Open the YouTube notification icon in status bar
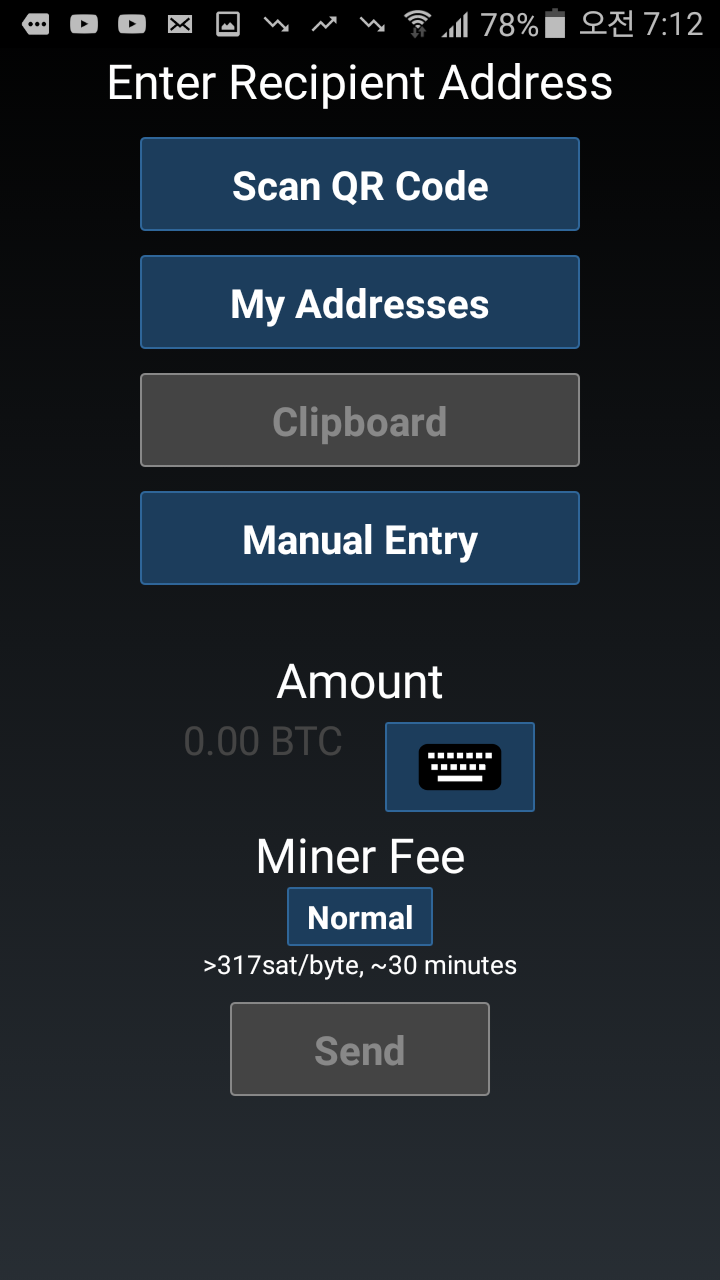The height and width of the screenshot is (1280, 720). tap(85, 22)
